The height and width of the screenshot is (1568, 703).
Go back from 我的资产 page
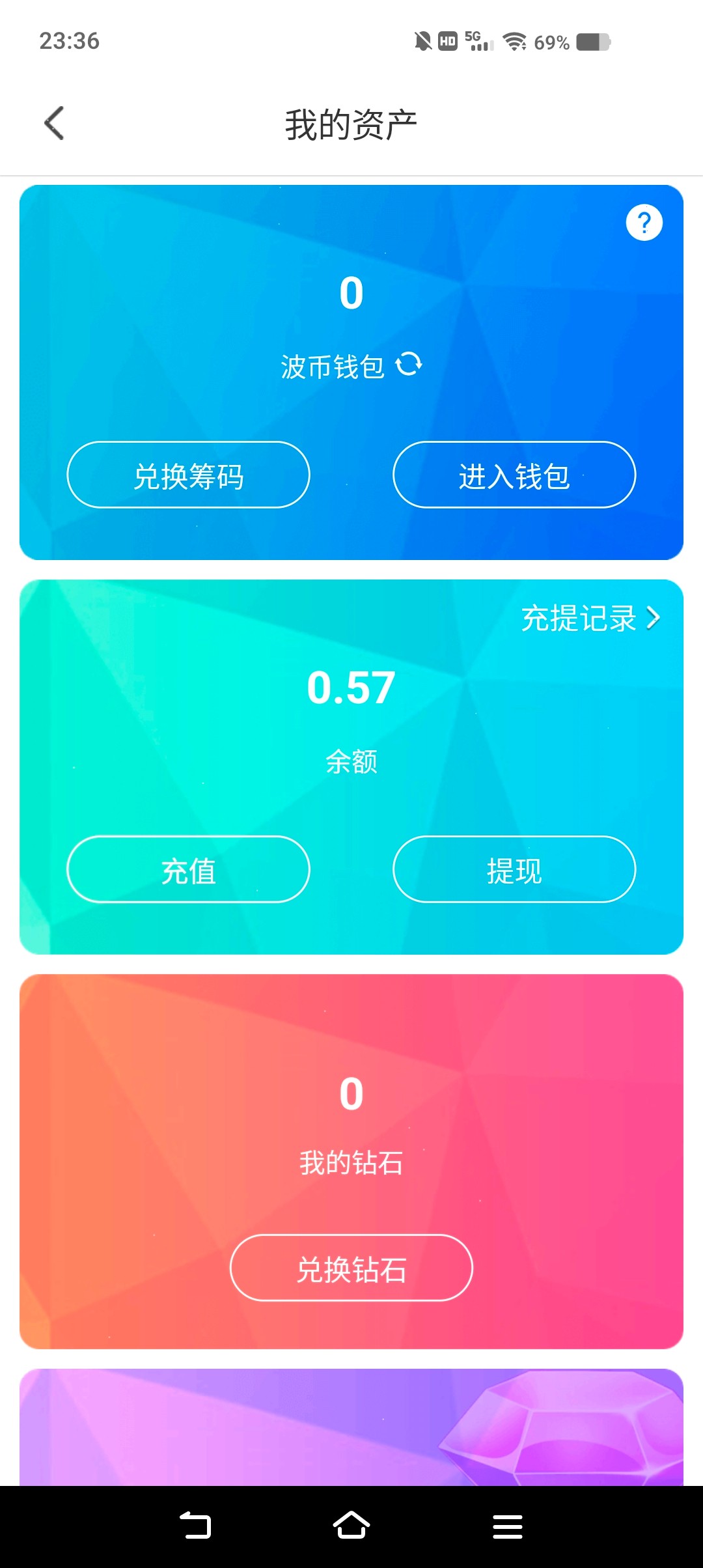pyautogui.click(x=55, y=124)
